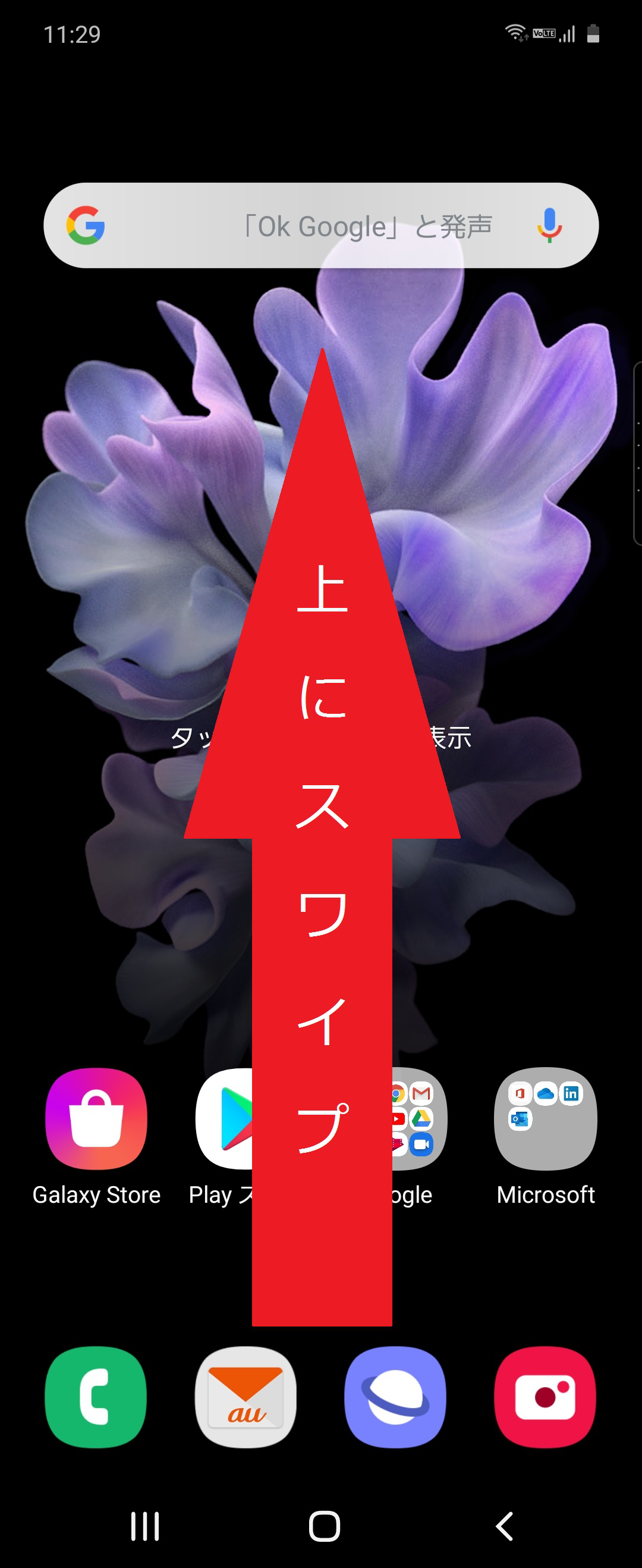Open Galaxy Store app

tap(96, 1119)
